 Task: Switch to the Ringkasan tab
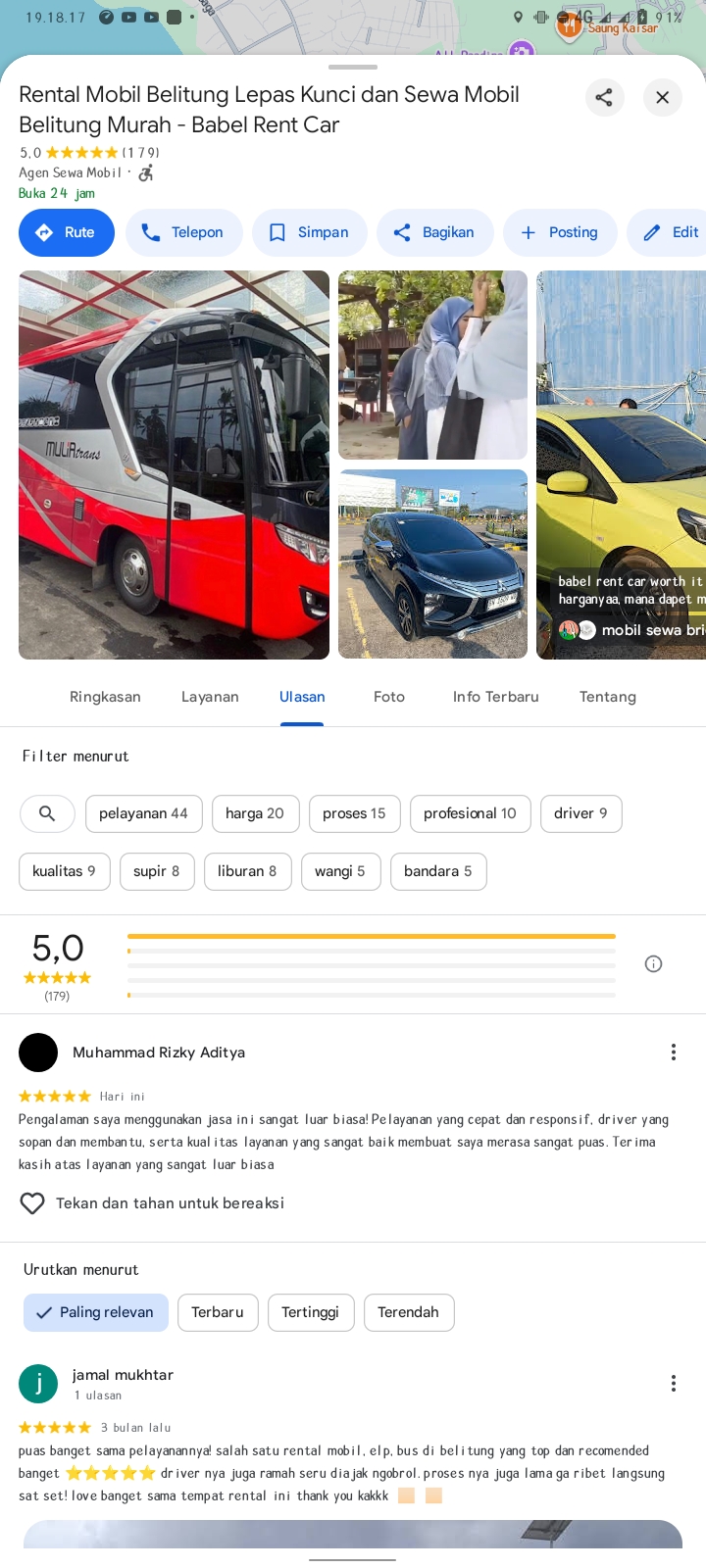tap(105, 697)
